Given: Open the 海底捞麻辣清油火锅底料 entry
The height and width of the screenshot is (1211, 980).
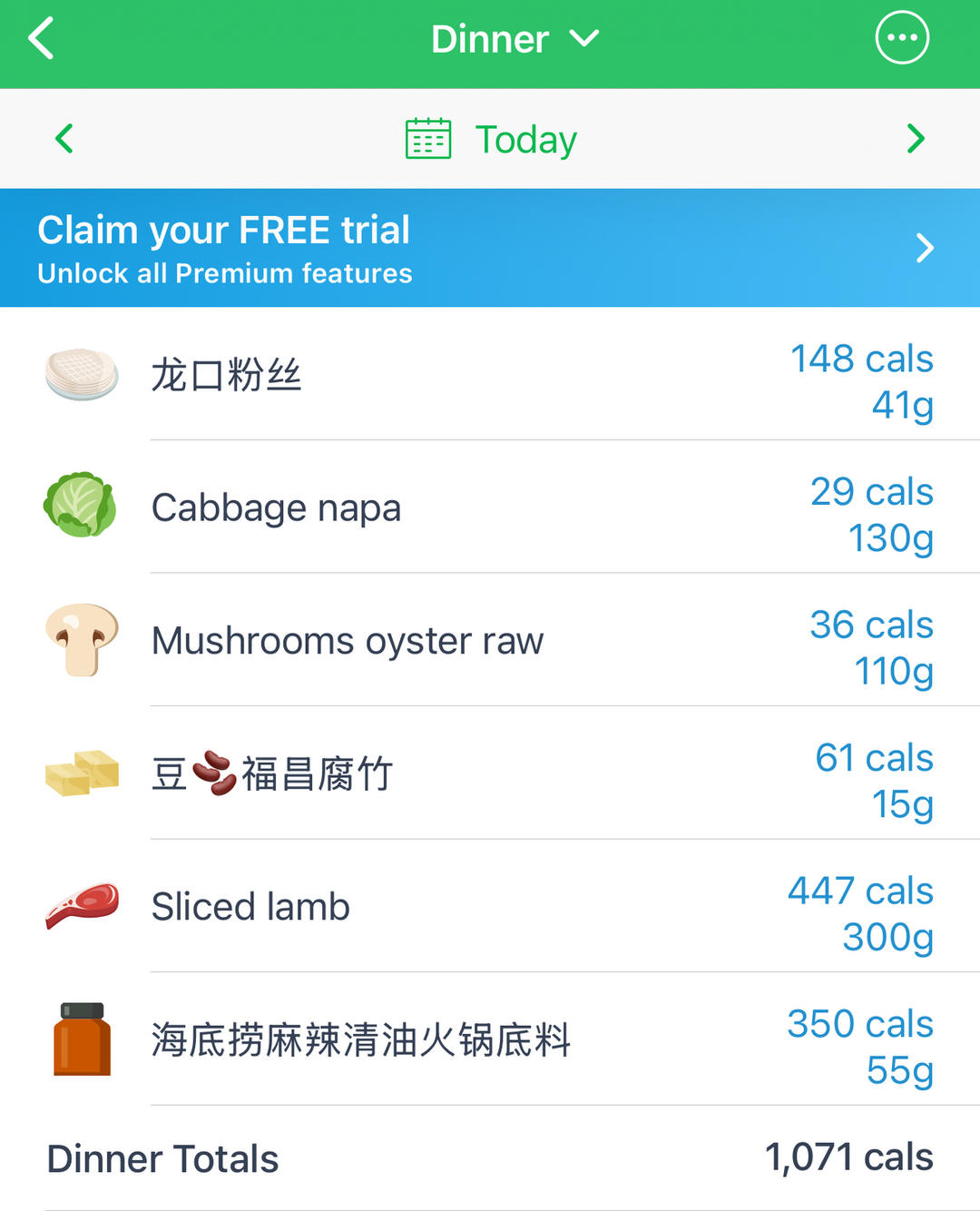Looking at the screenshot, I should [x=490, y=1039].
